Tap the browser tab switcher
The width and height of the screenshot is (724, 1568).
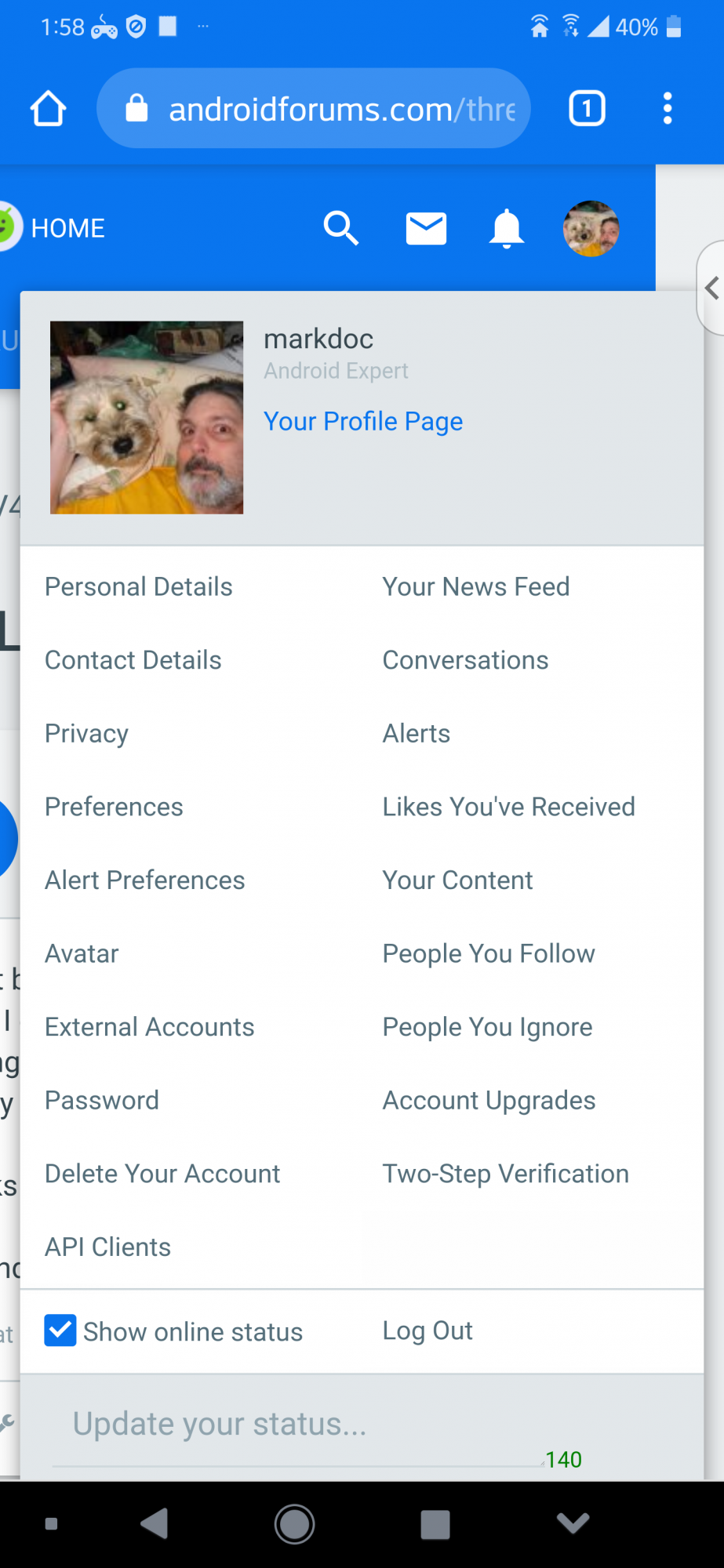(x=587, y=108)
